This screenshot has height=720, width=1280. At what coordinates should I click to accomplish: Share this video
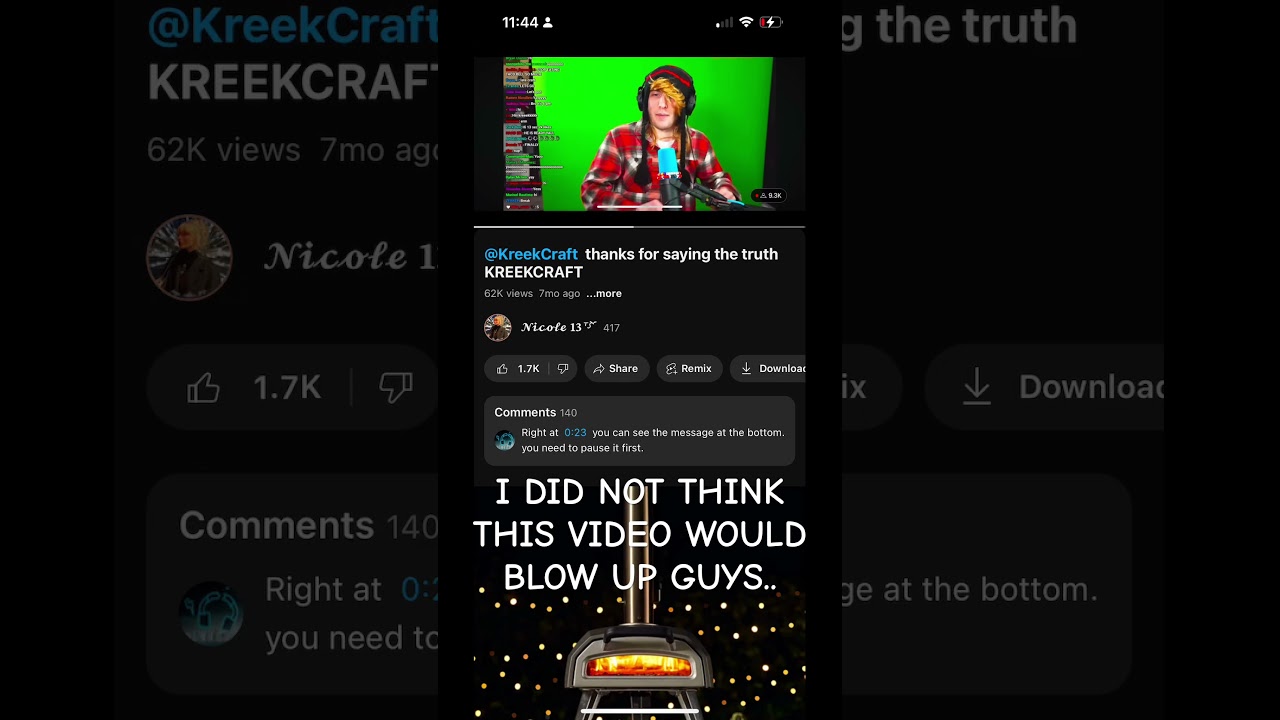[x=616, y=369]
